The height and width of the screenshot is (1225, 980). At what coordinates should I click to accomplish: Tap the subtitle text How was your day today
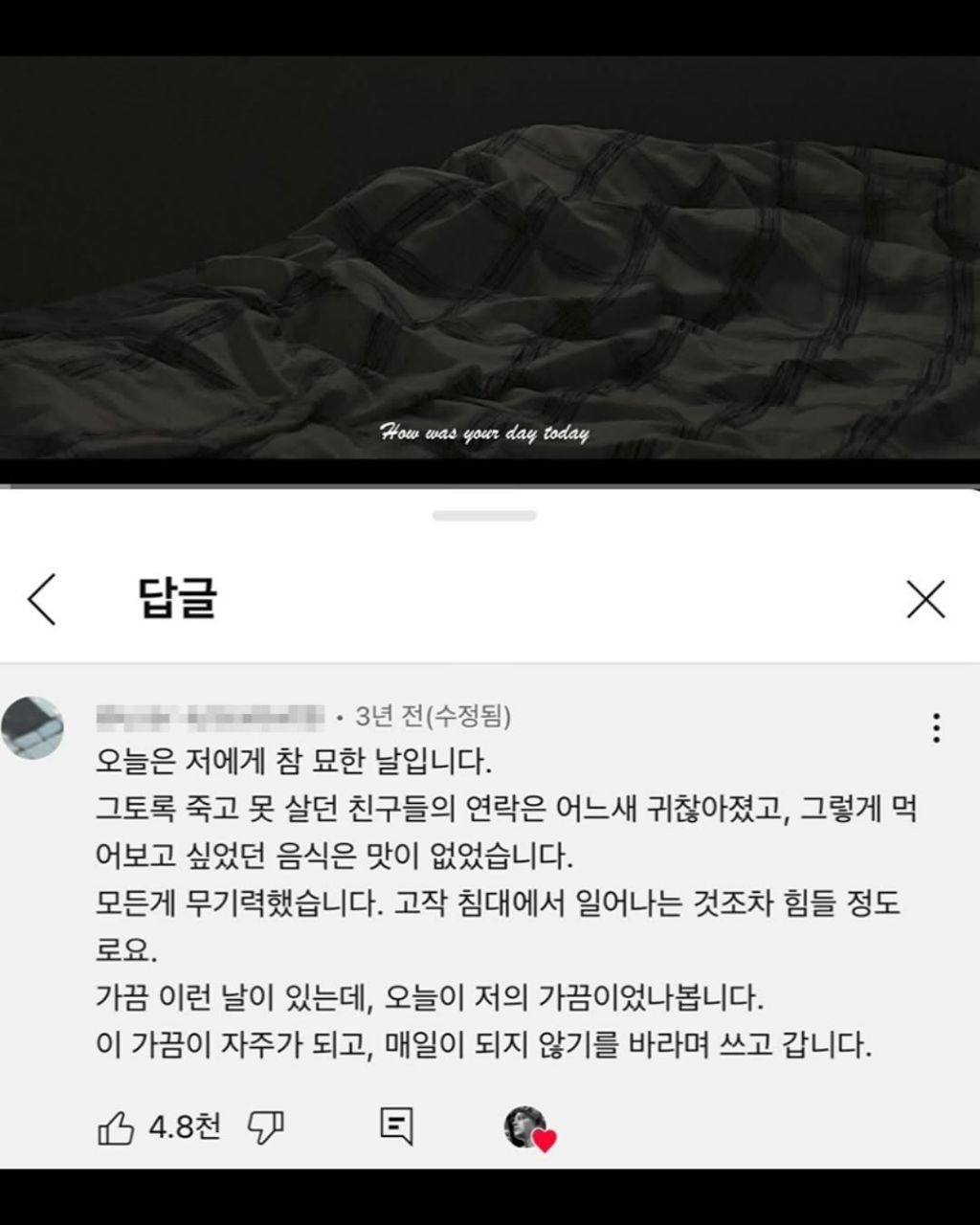pyautogui.click(x=487, y=433)
